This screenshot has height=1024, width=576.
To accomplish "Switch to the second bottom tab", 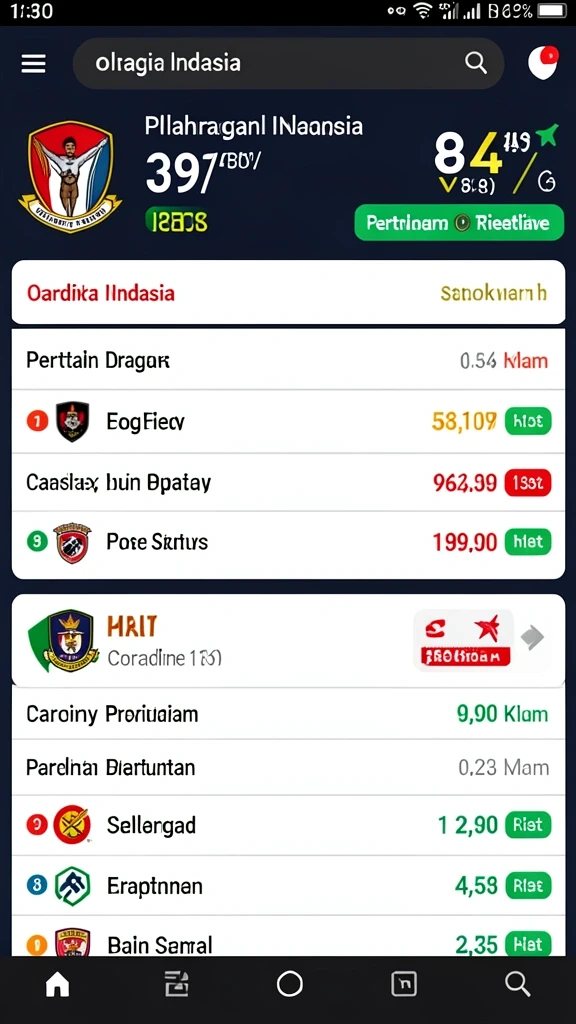I will coord(175,984).
